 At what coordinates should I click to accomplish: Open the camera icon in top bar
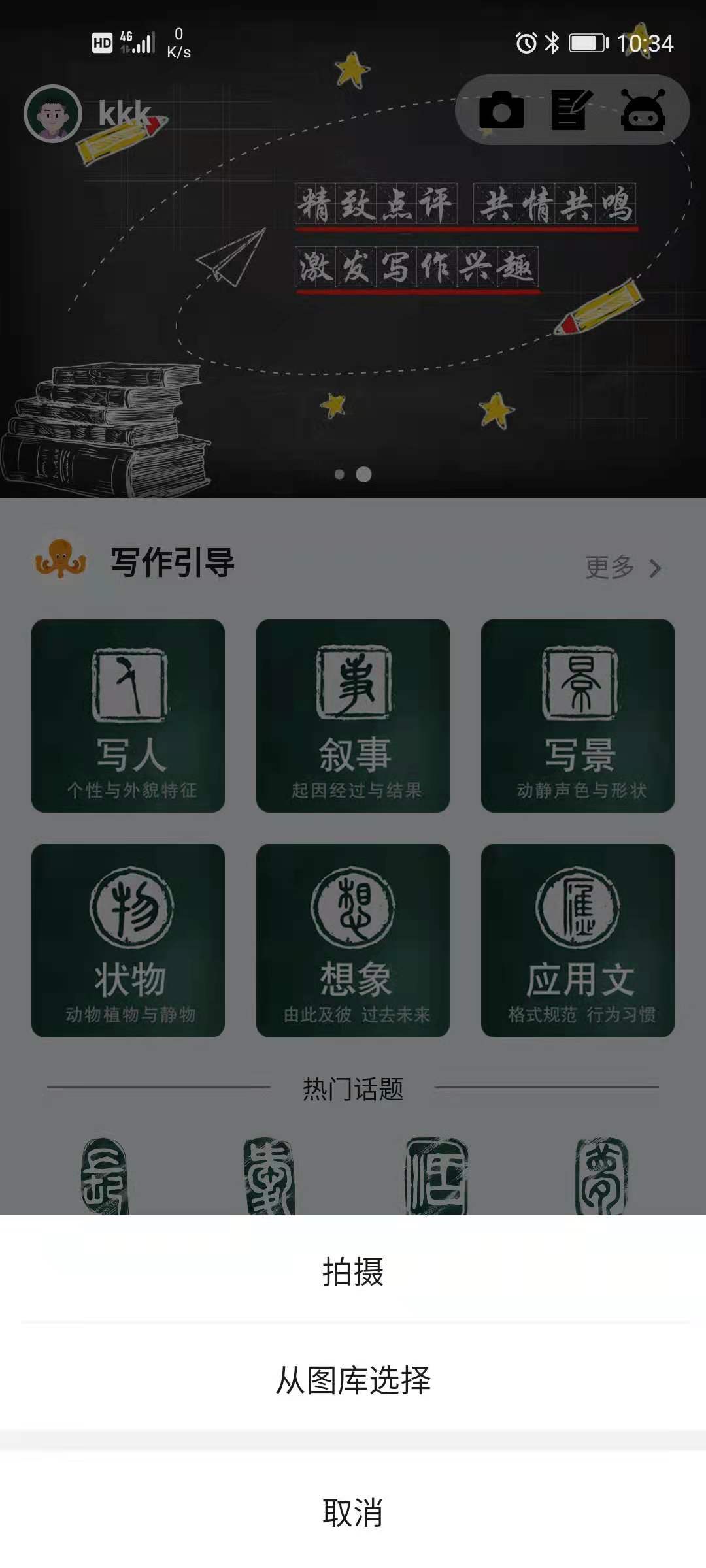pos(501,110)
